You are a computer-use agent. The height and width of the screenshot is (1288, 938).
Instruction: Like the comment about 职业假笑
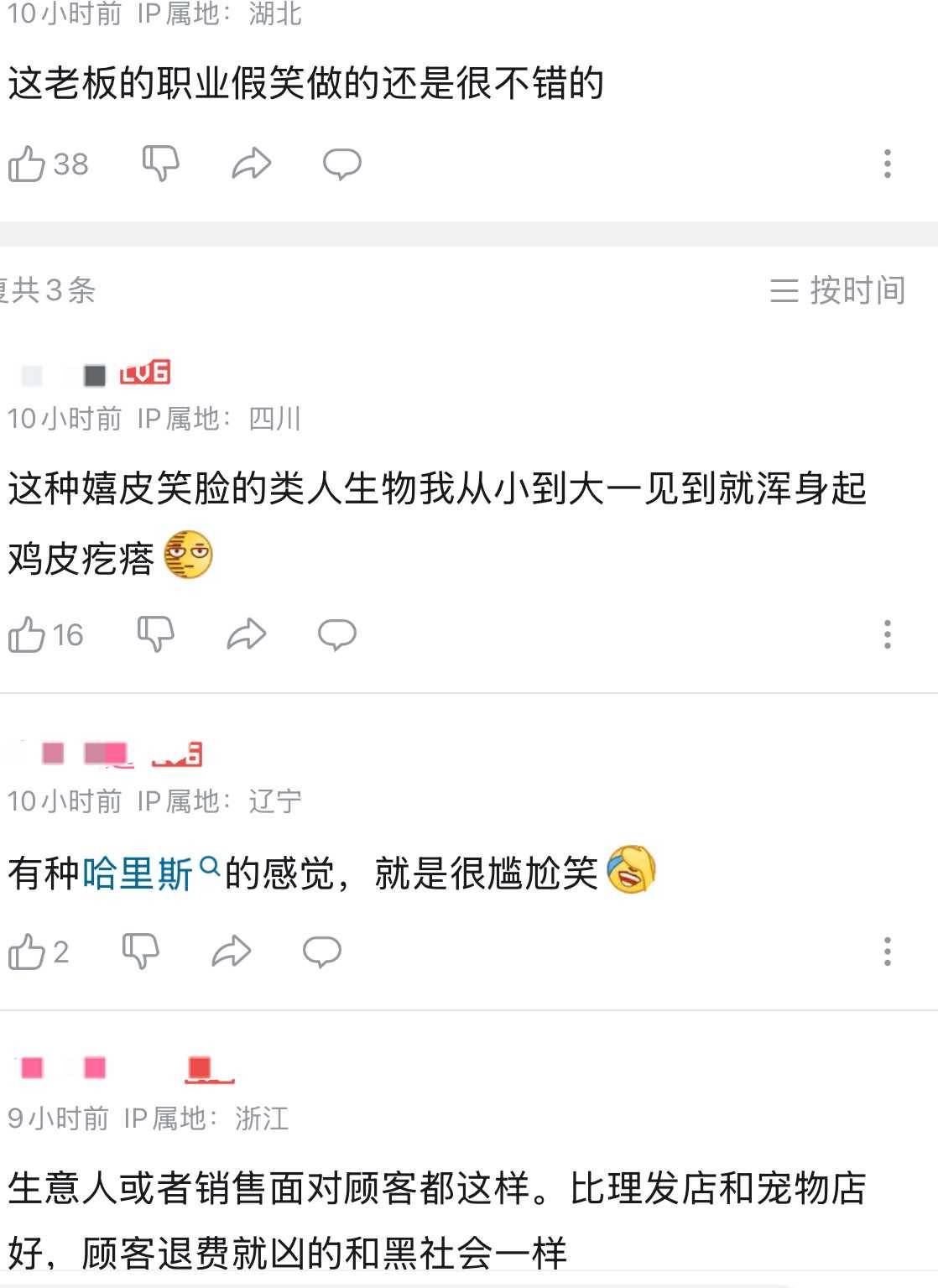pyautogui.click(x=28, y=164)
